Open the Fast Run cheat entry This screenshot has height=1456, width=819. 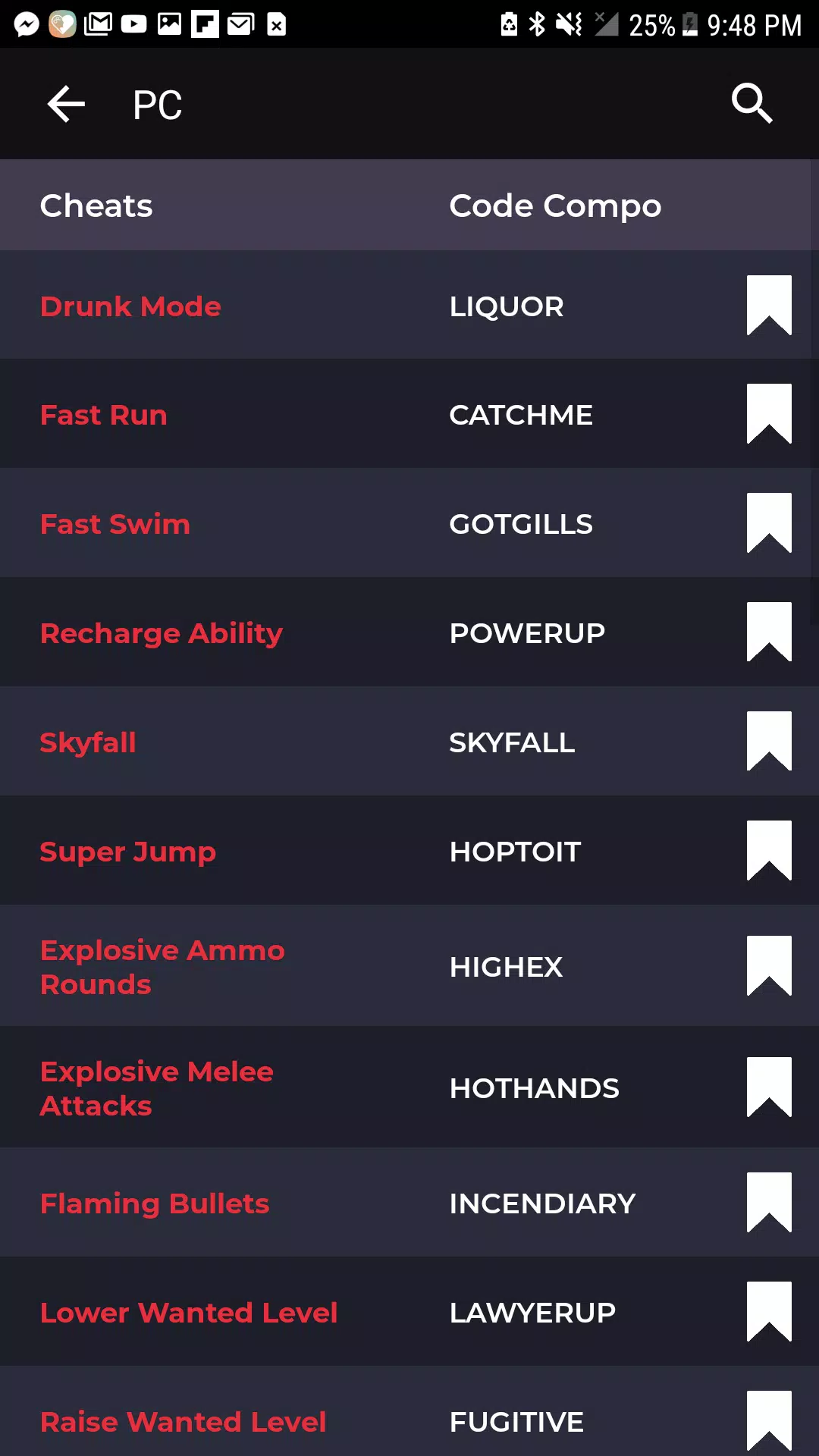tap(103, 414)
